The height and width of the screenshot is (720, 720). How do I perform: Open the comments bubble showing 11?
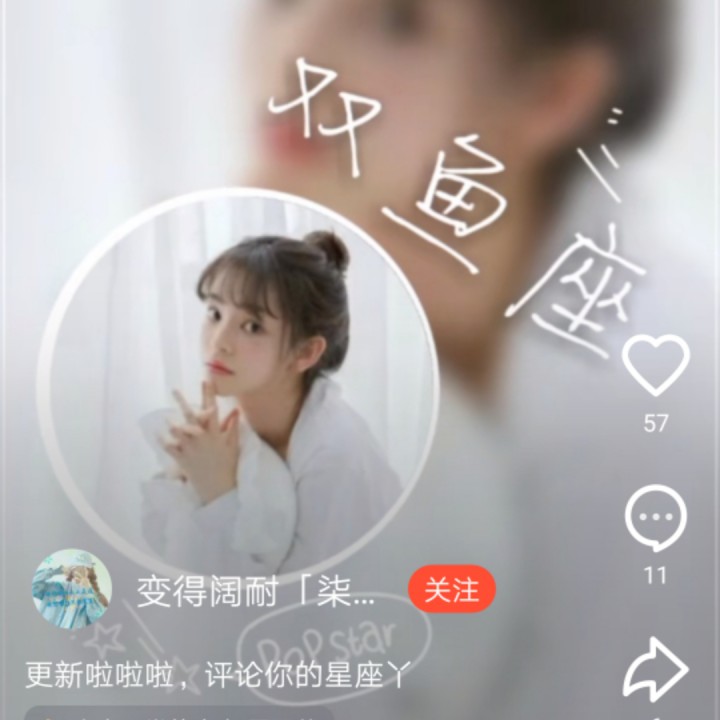[x=656, y=520]
